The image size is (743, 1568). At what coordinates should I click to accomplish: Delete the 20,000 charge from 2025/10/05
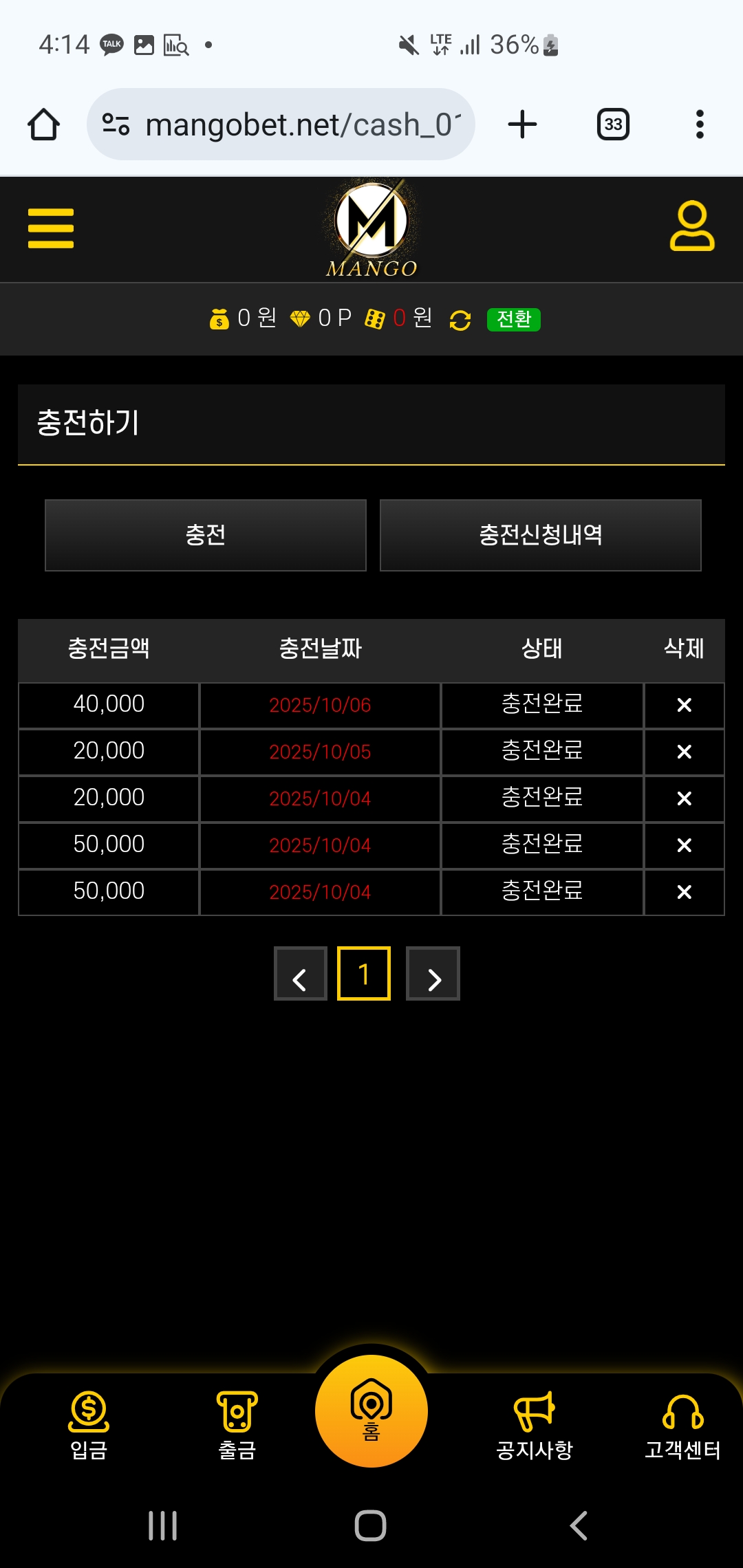tap(684, 752)
